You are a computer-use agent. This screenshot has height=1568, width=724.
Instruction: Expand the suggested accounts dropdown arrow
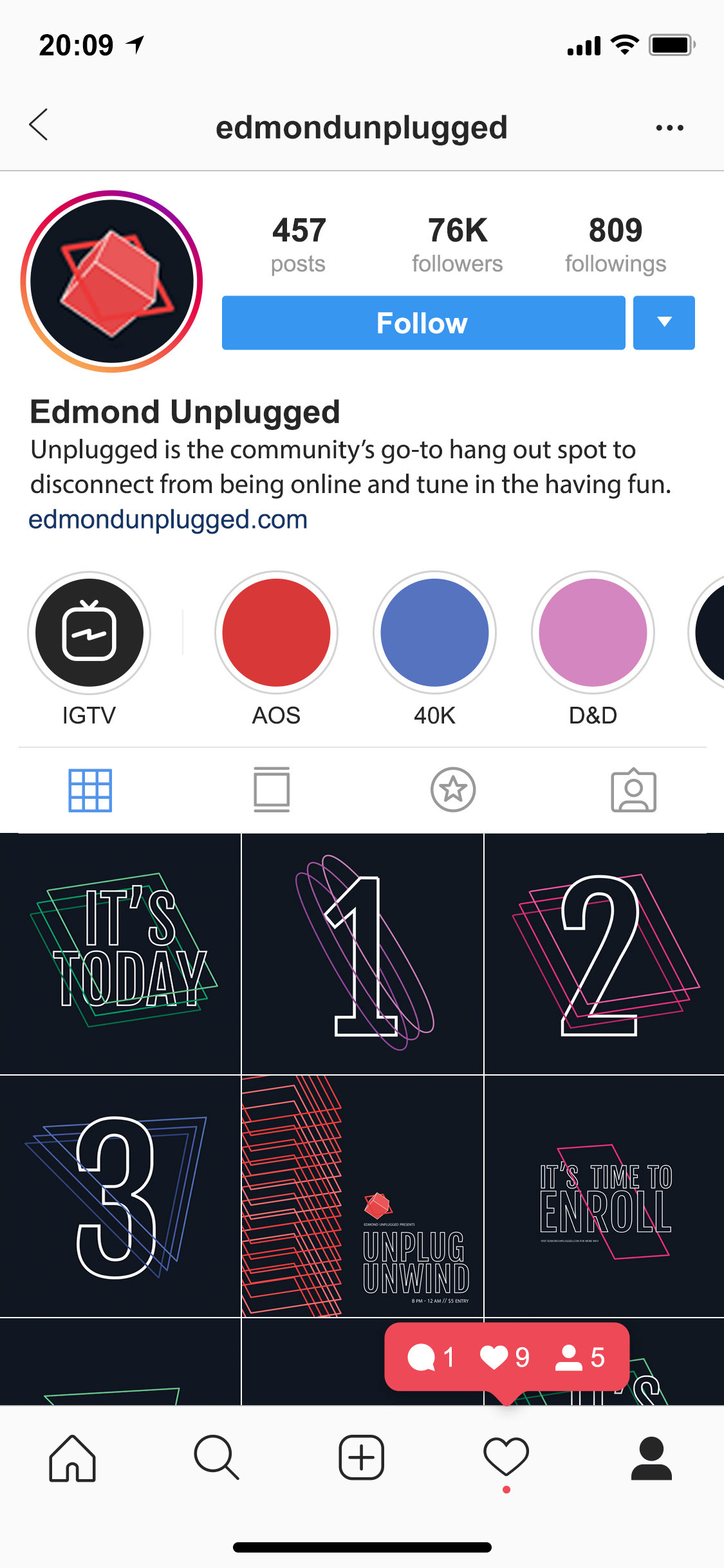coord(664,323)
